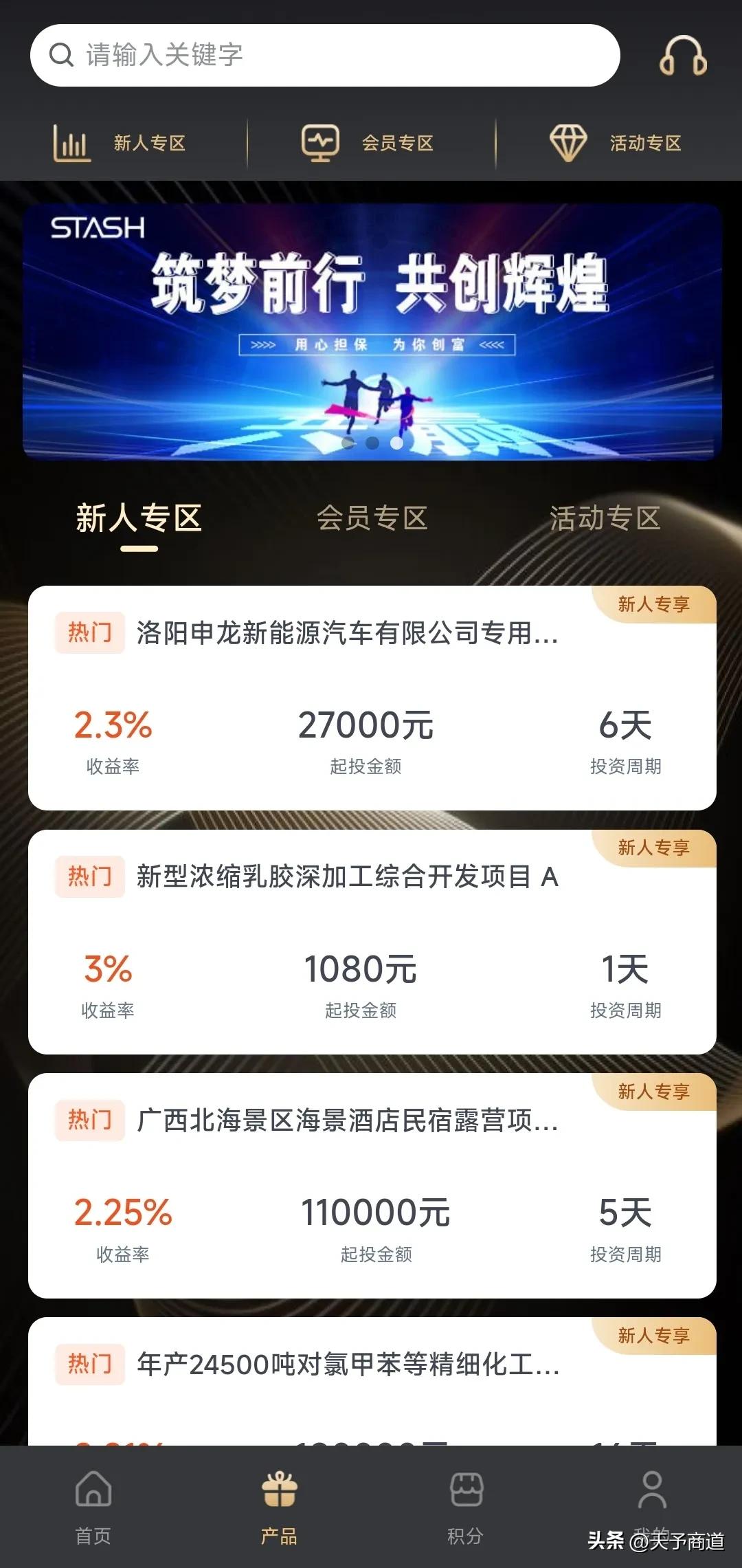Click the magnifier icon in the search bar
The image size is (742, 1568).
(61, 55)
